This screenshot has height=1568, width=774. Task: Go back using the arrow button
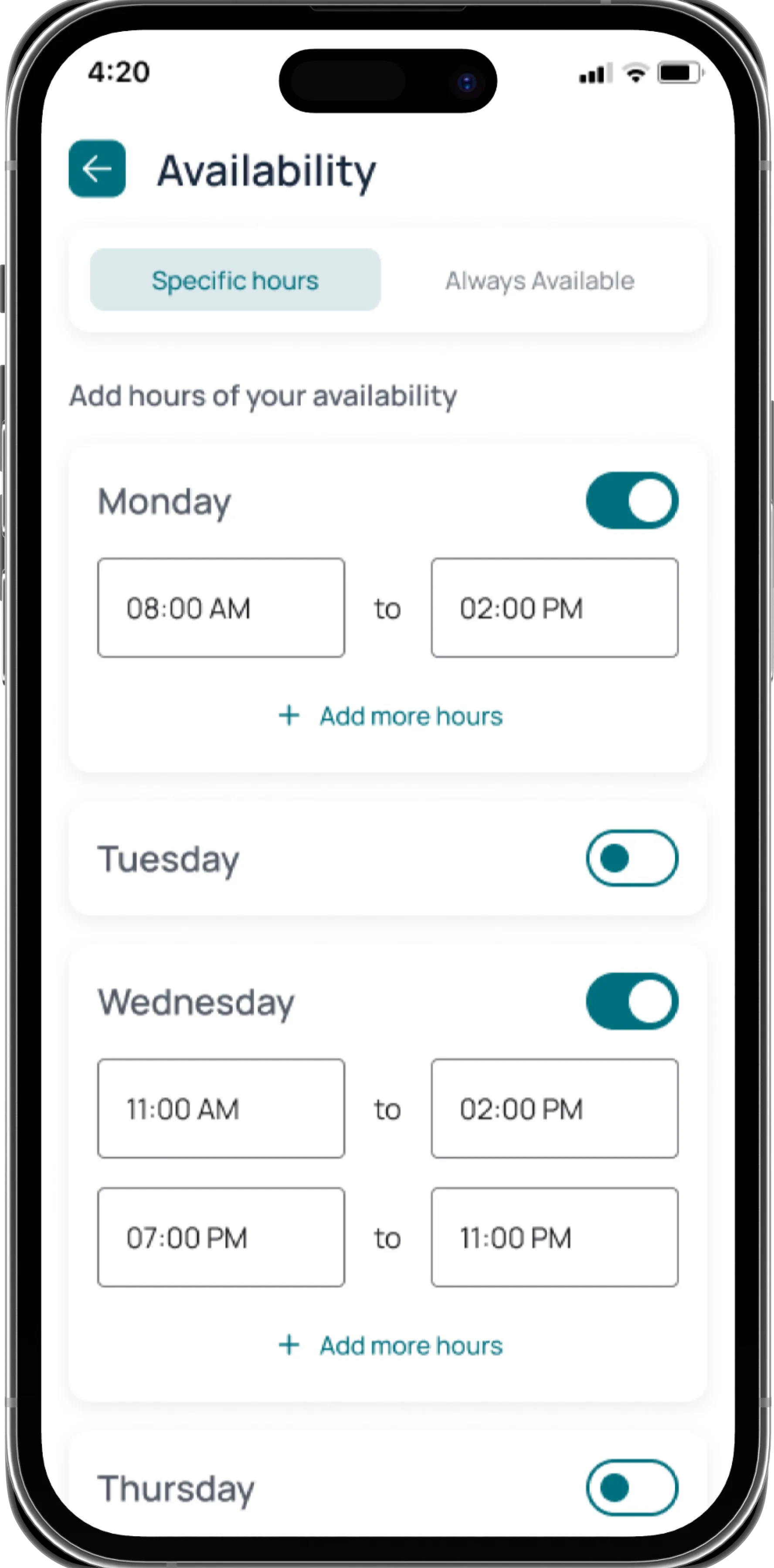tap(97, 169)
